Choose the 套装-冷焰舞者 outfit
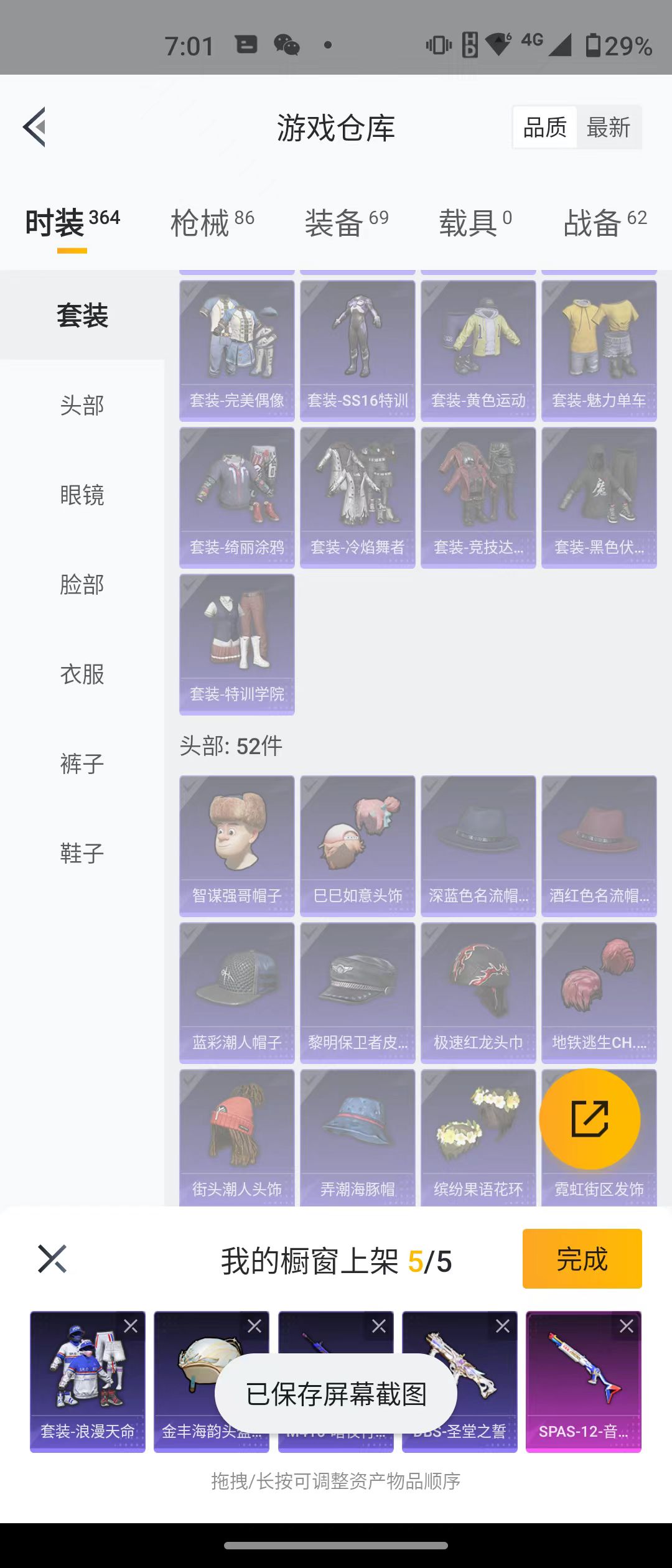 tap(357, 497)
